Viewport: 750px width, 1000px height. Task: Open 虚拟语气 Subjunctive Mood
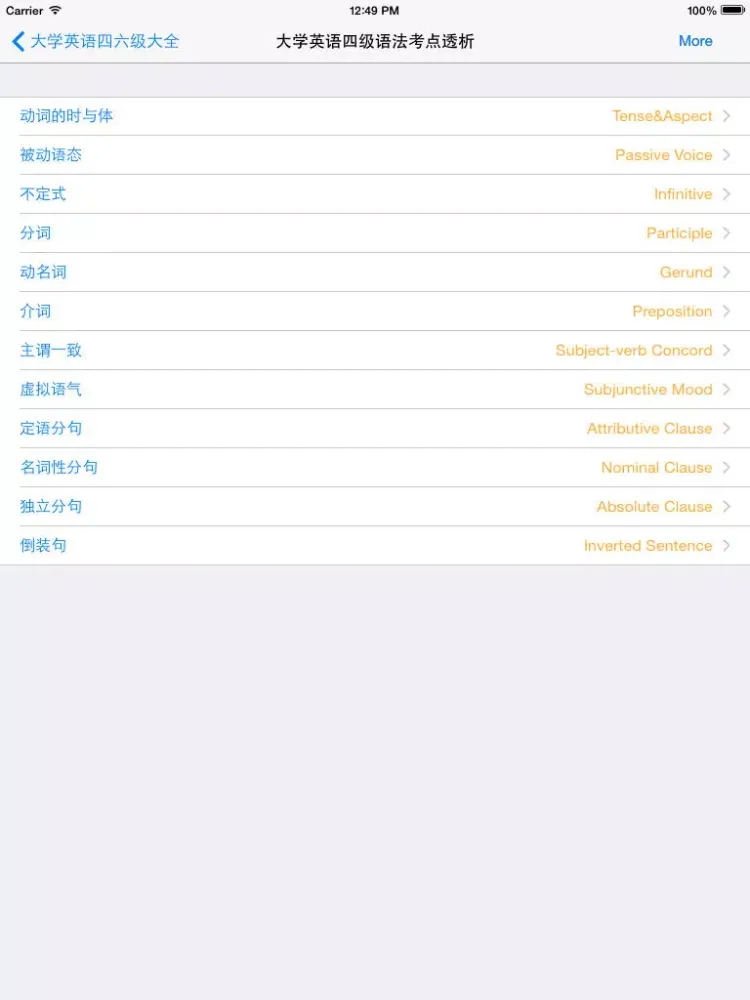click(375, 389)
